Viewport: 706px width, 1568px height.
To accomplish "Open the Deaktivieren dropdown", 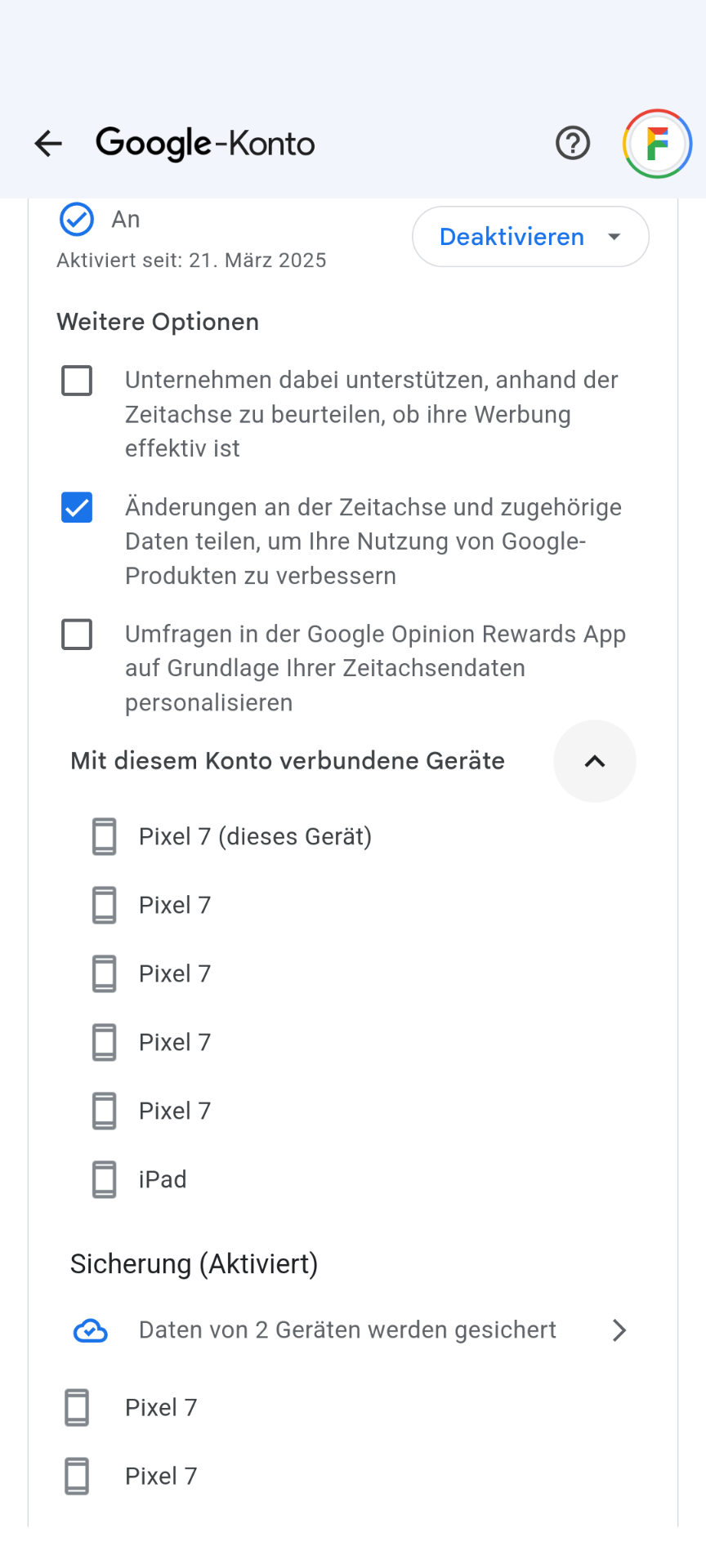I will tap(530, 237).
